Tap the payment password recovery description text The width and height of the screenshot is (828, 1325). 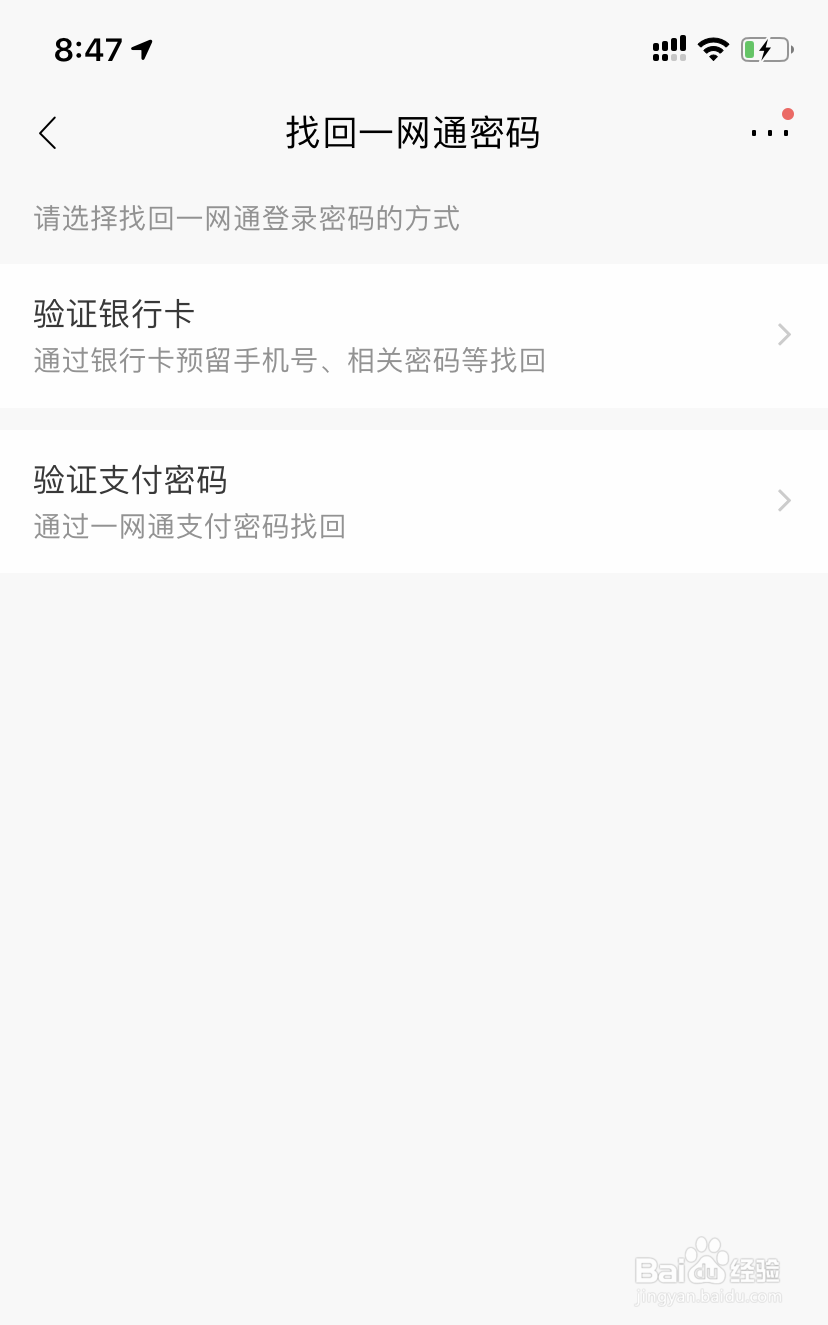pyautogui.click(x=189, y=527)
